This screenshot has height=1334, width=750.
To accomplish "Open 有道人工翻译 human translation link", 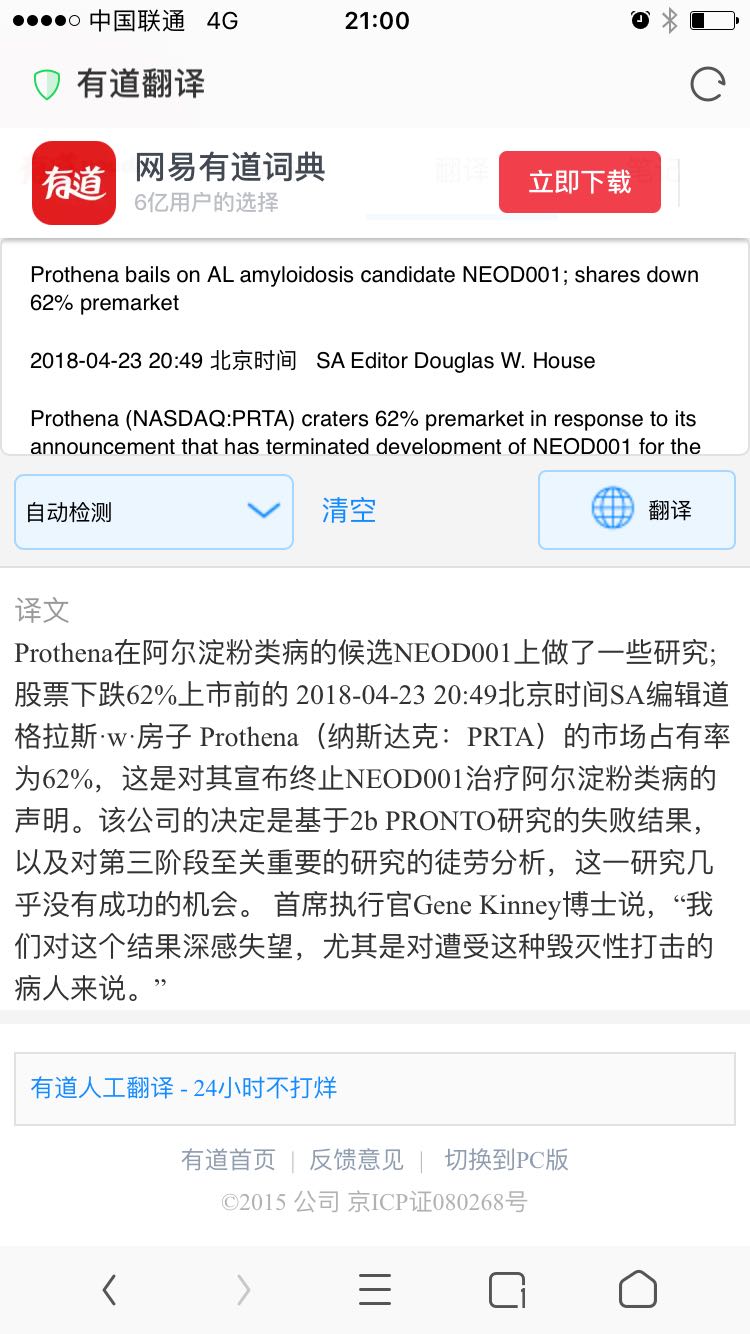I will coord(184,1088).
